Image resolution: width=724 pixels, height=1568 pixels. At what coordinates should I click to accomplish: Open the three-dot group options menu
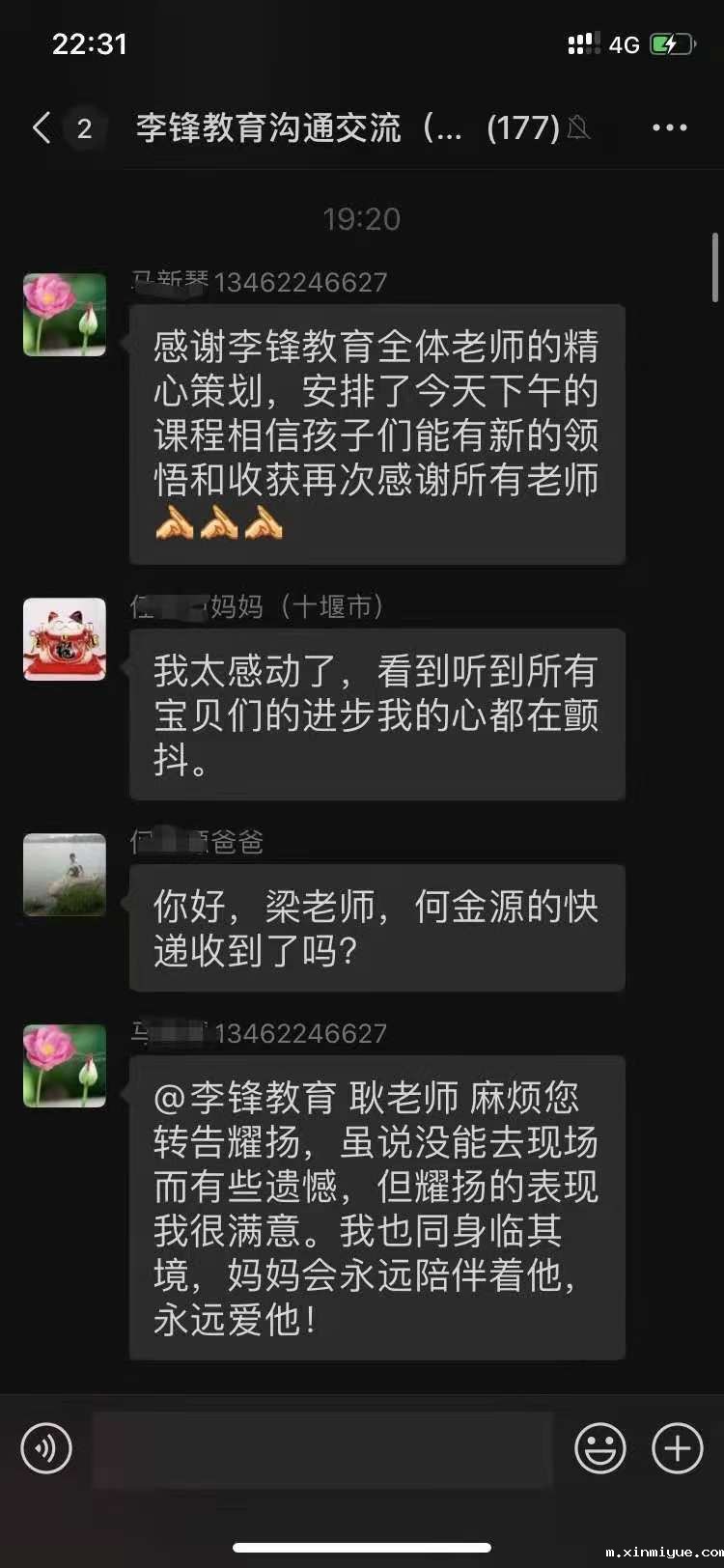[669, 127]
